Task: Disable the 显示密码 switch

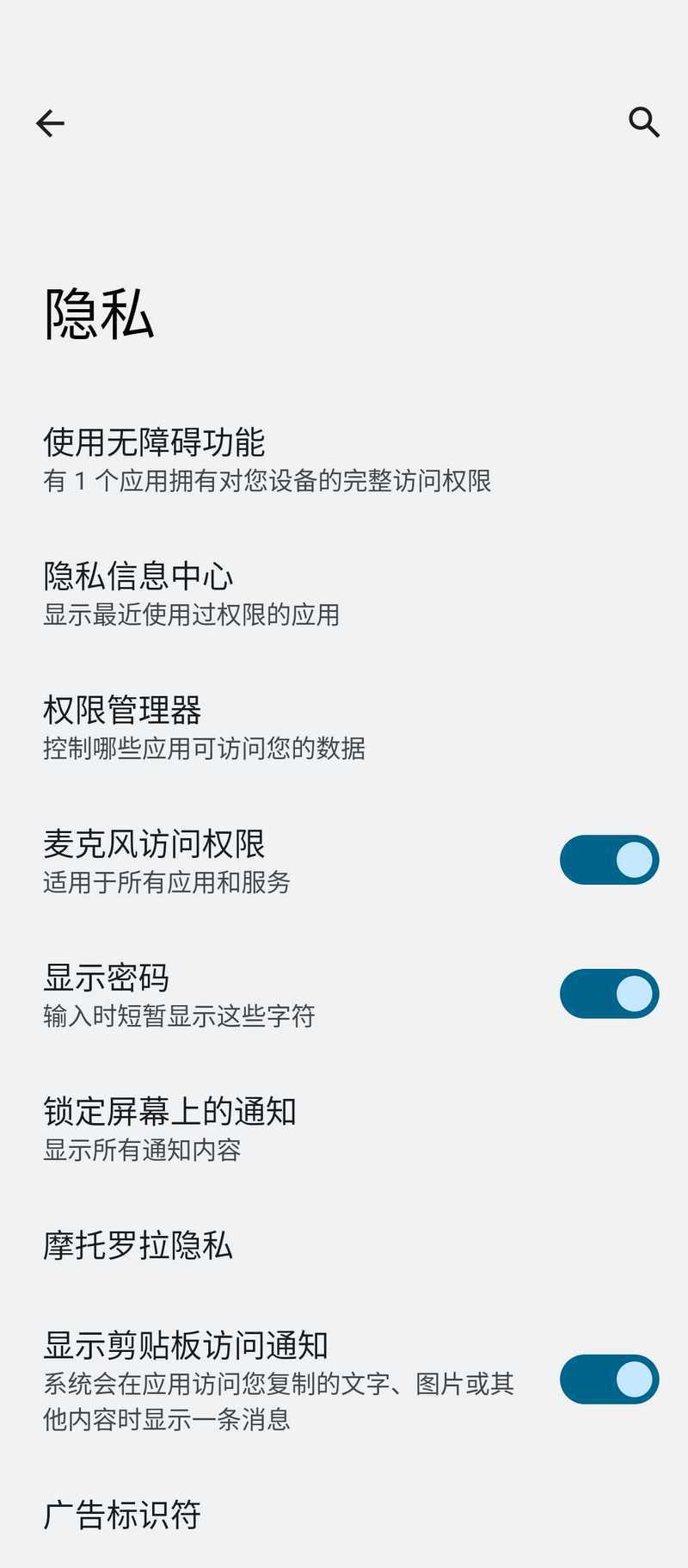Action: (609, 994)
